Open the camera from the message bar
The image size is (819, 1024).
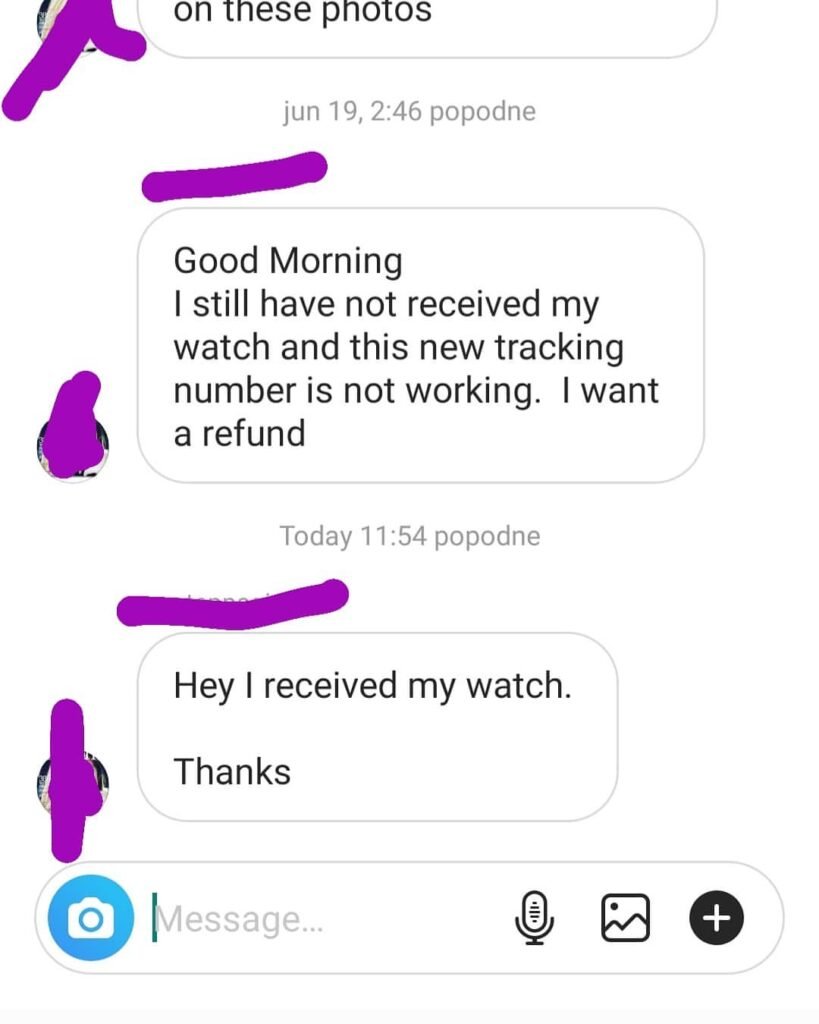tap(90, 918)
